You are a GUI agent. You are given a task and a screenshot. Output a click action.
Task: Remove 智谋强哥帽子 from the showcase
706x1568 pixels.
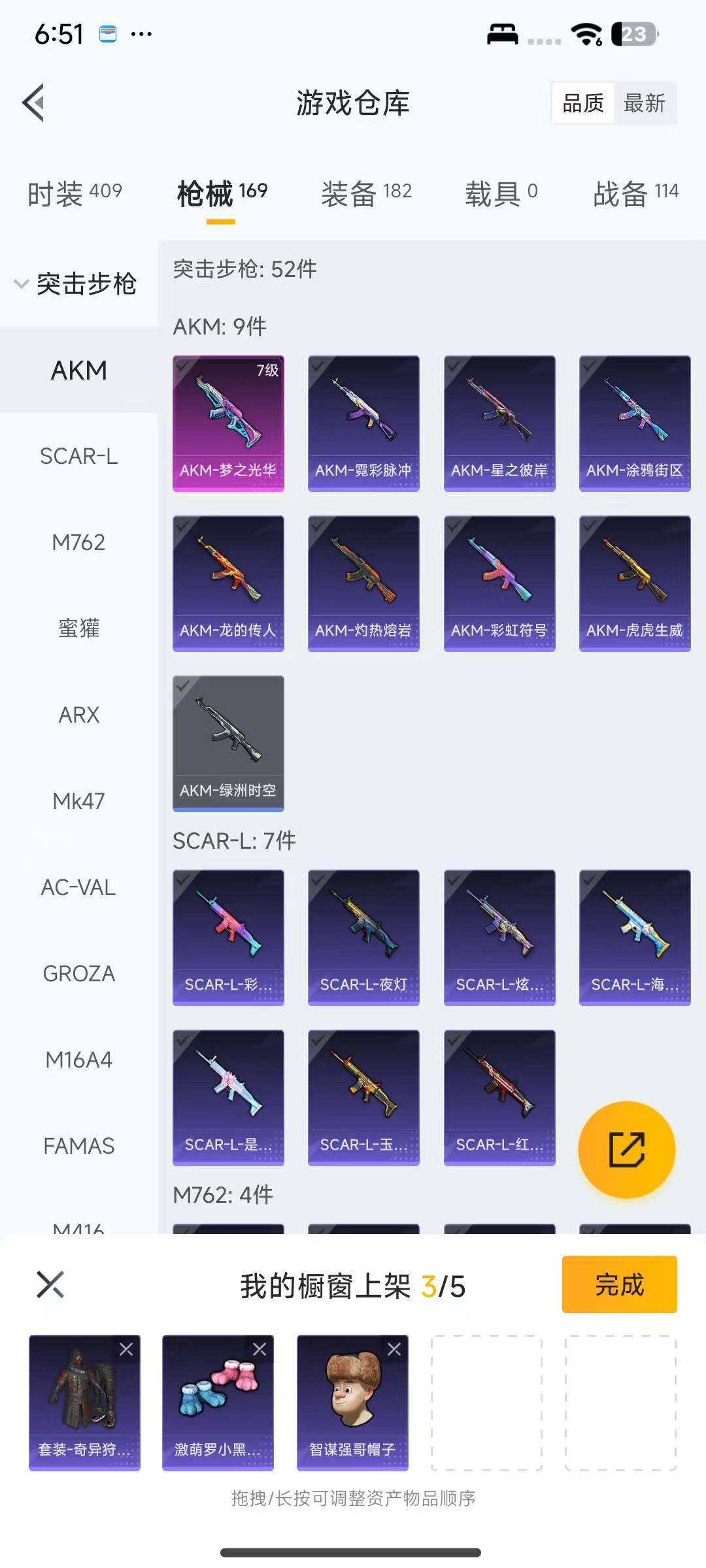[x=394, y=1349]
